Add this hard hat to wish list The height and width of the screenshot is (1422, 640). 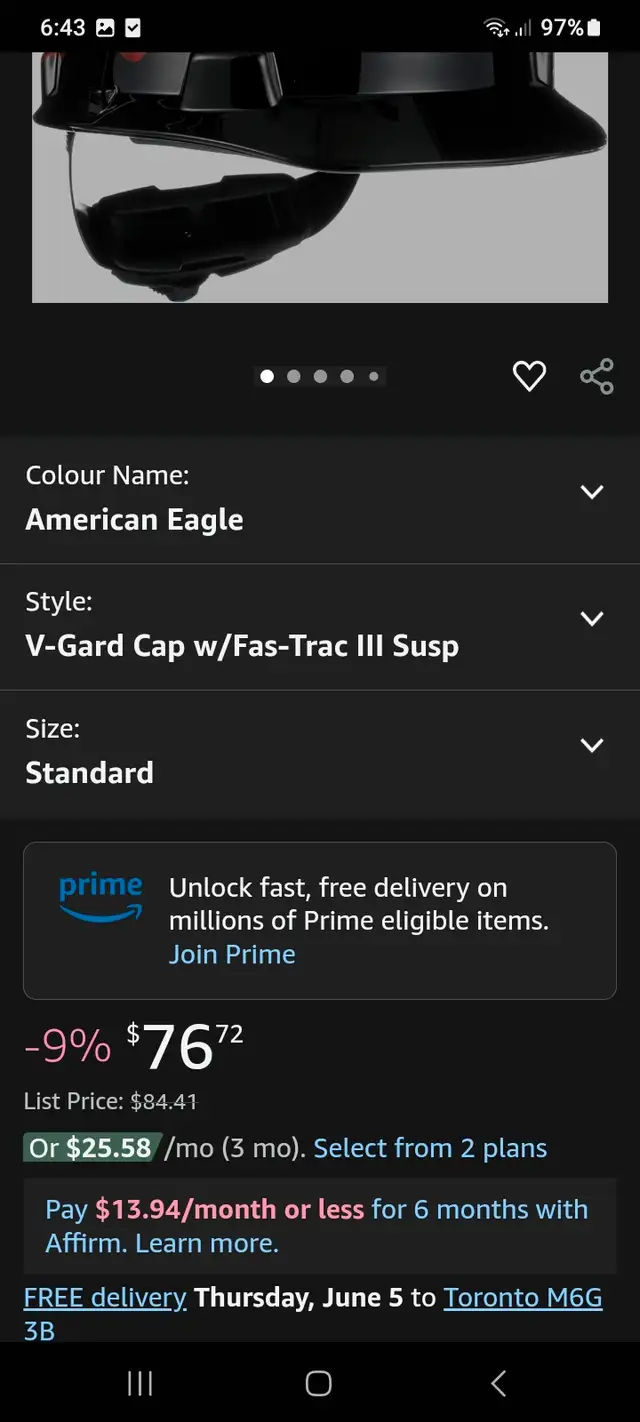(529, 377)
